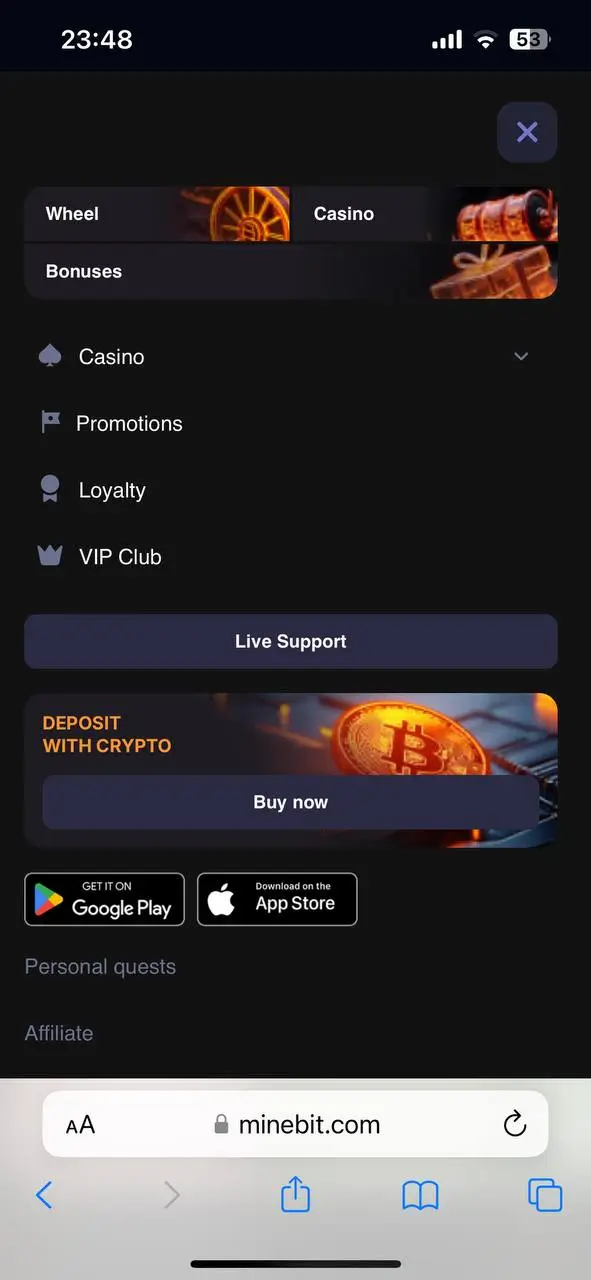
Task: Go to Promotions
Action: point(129,423)
